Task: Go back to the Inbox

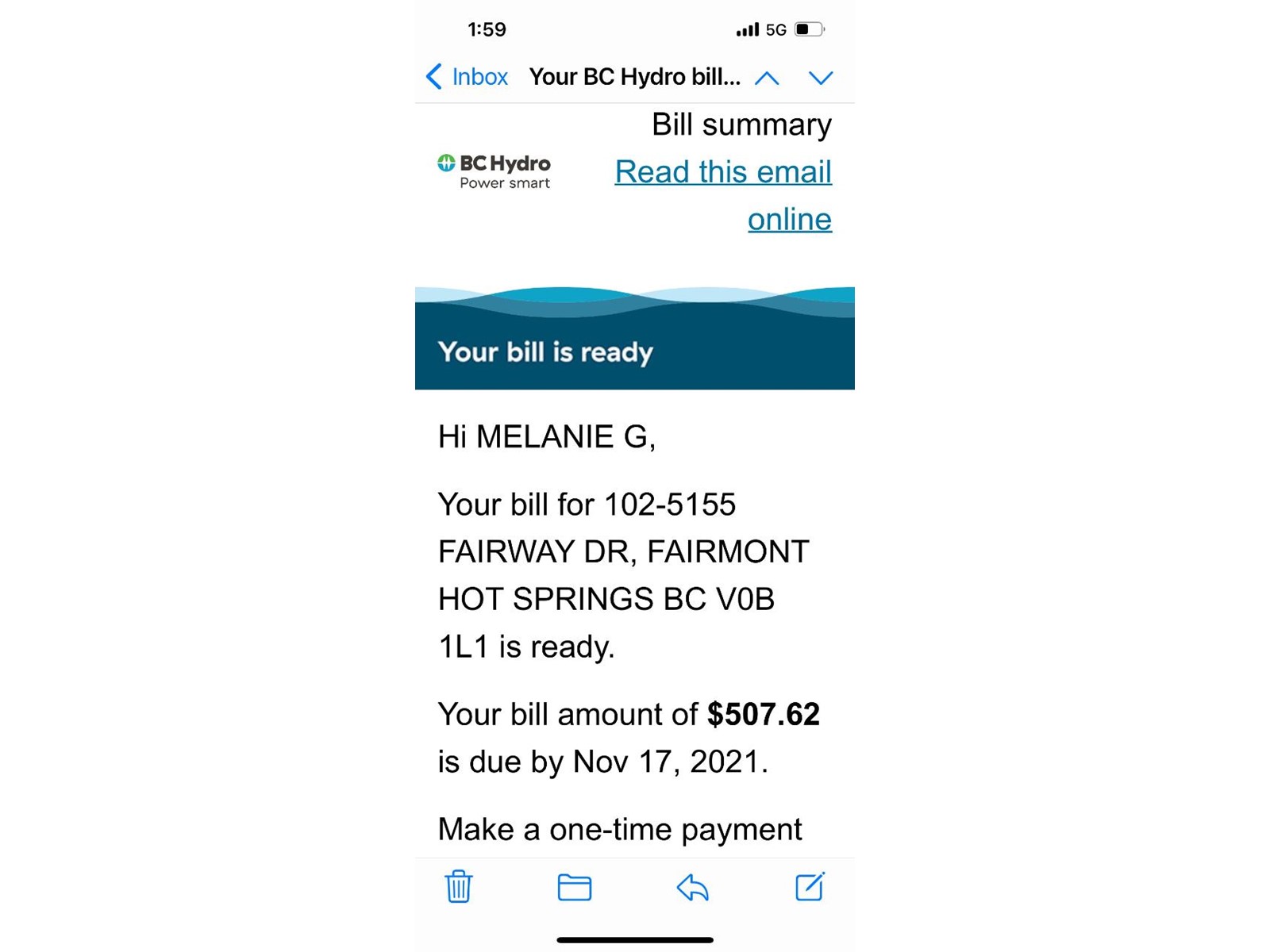Action: point(468,77)
